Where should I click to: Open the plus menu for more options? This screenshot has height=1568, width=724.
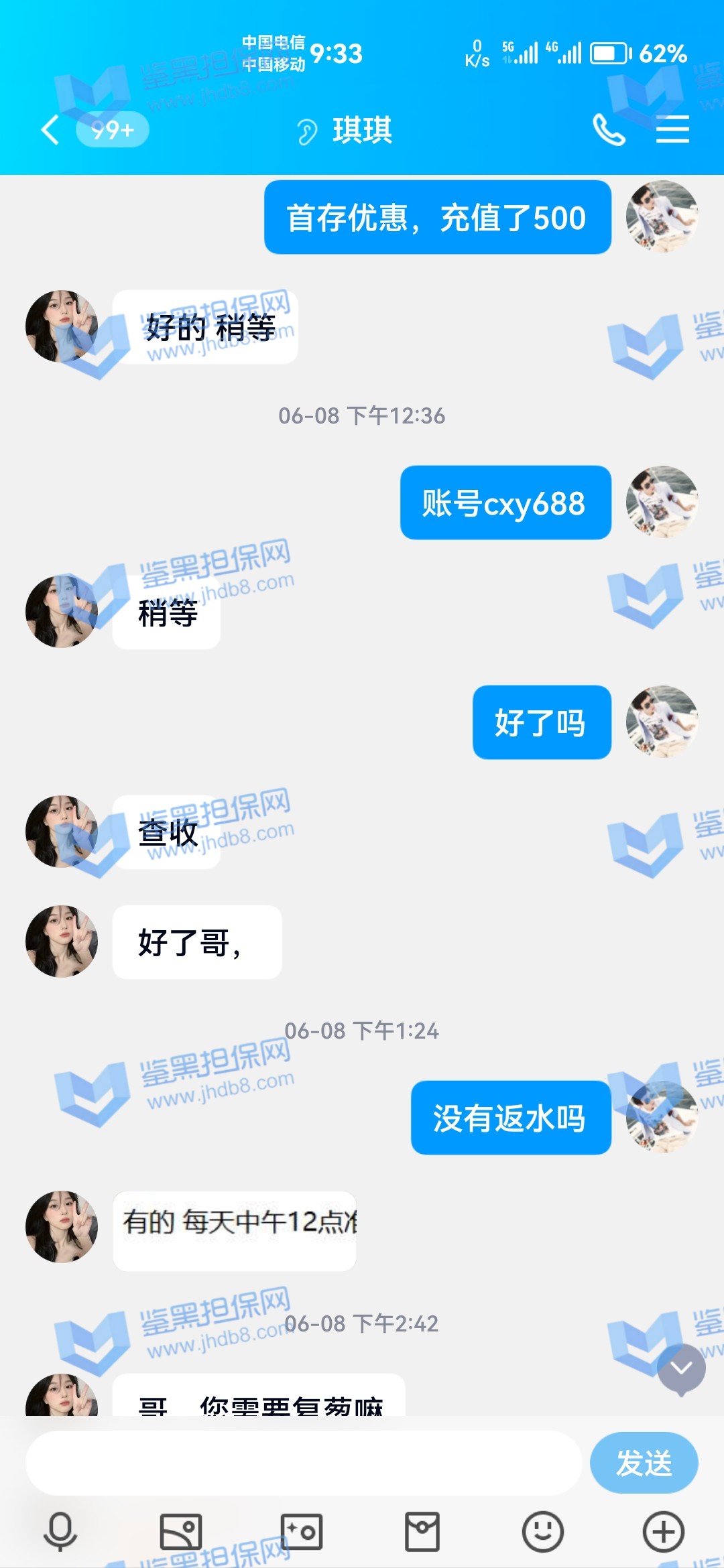tap(663, 1532)
